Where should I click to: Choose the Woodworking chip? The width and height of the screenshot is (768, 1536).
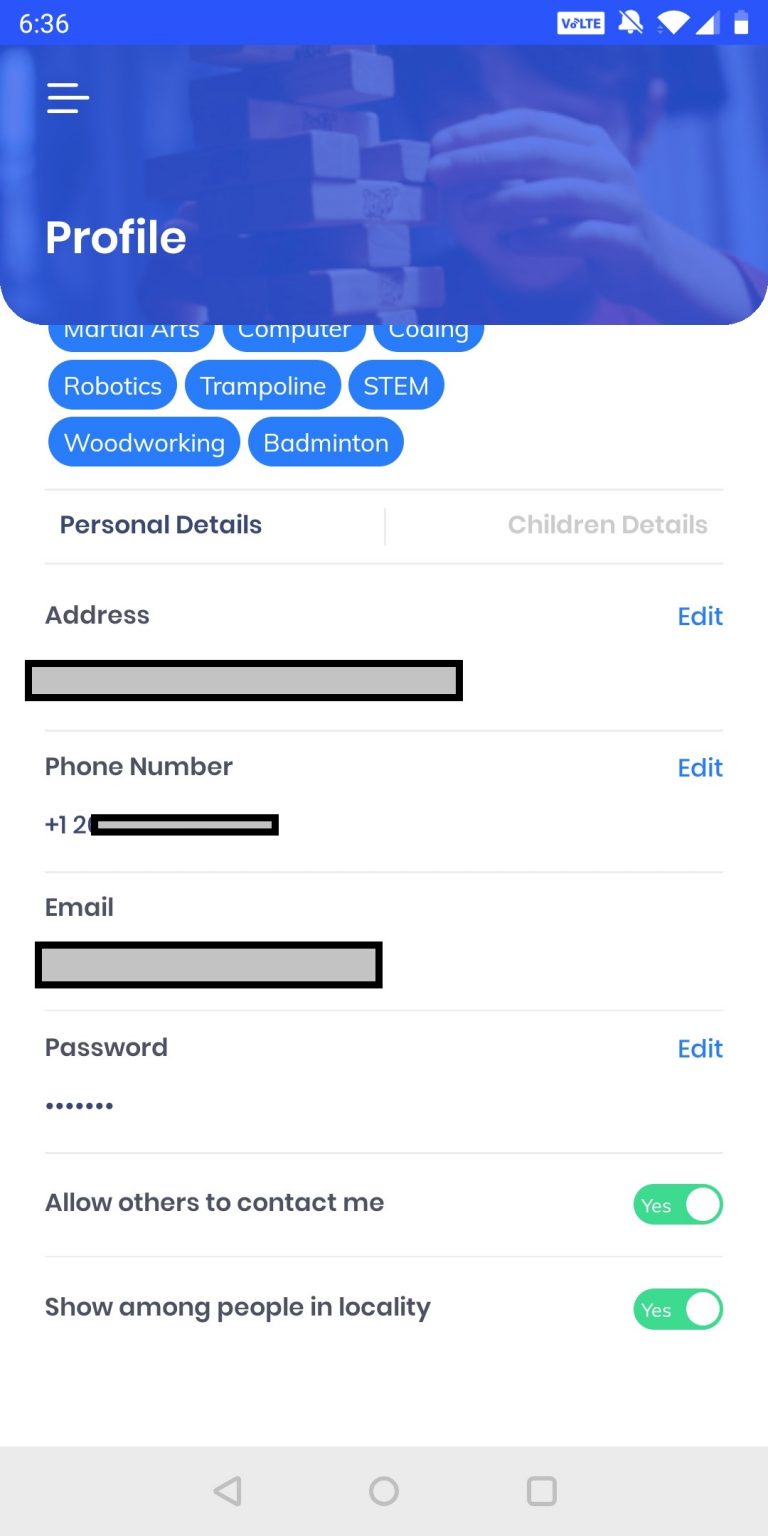coord(144,443)
